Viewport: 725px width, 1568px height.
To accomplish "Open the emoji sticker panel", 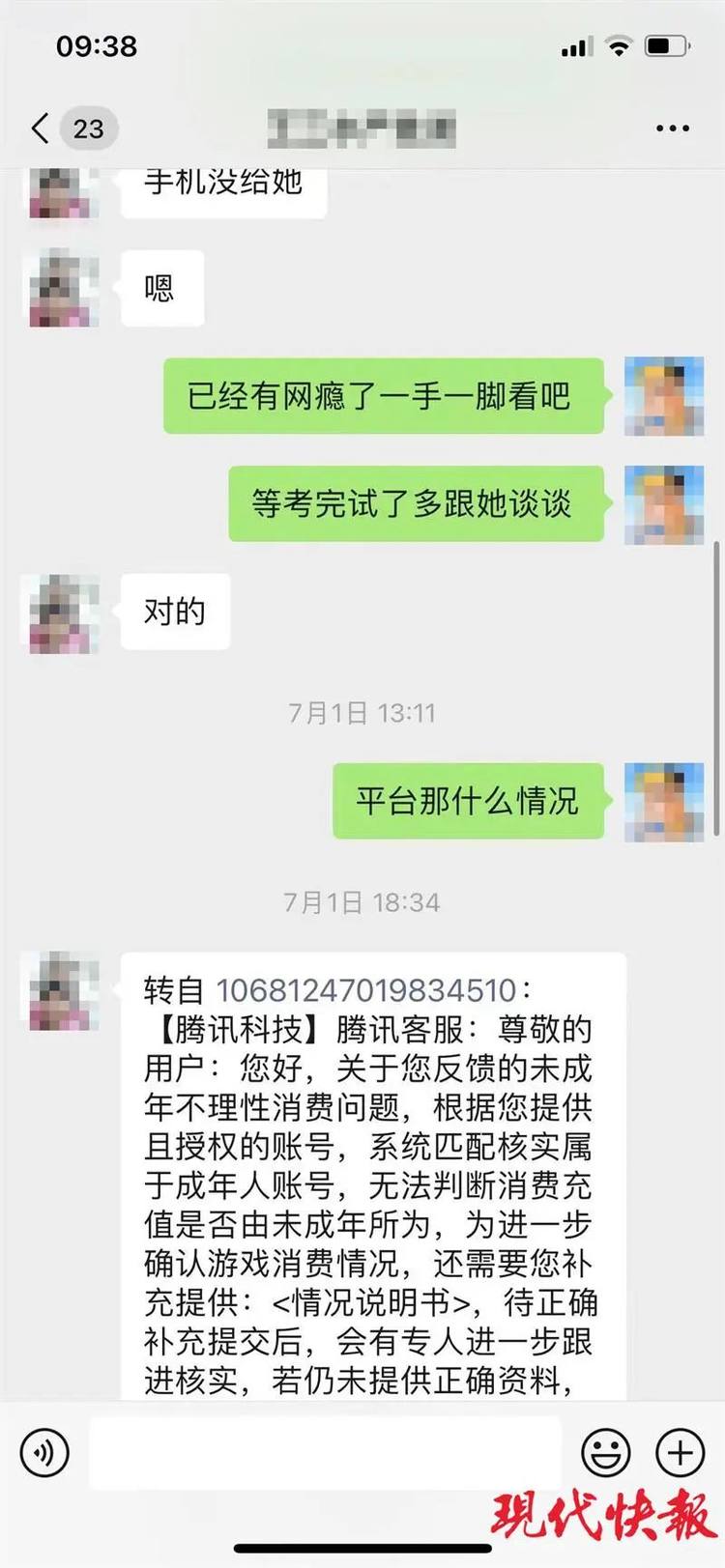I will pos(606,1452).
